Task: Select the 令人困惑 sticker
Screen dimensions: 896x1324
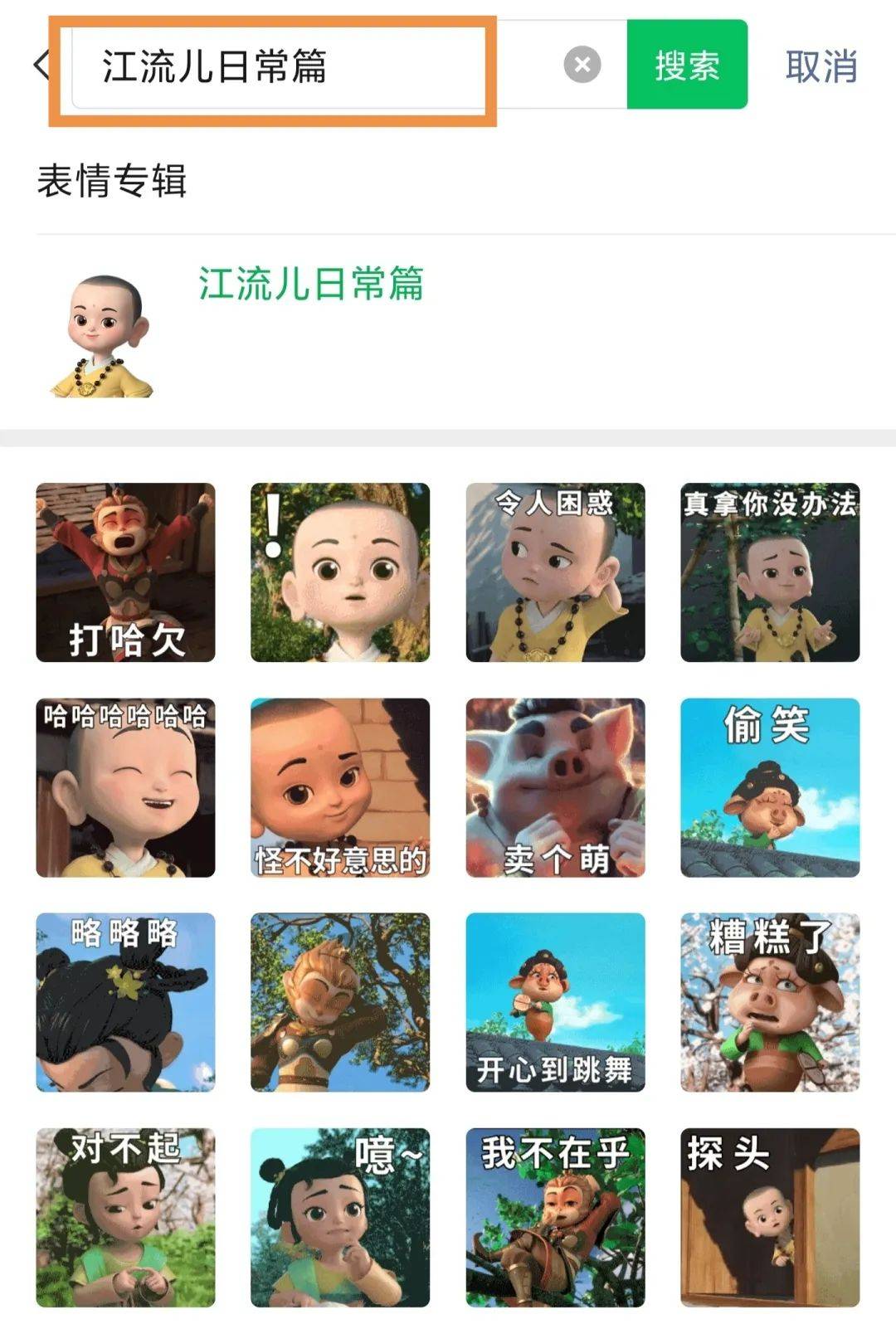Action: pos(555,572)
